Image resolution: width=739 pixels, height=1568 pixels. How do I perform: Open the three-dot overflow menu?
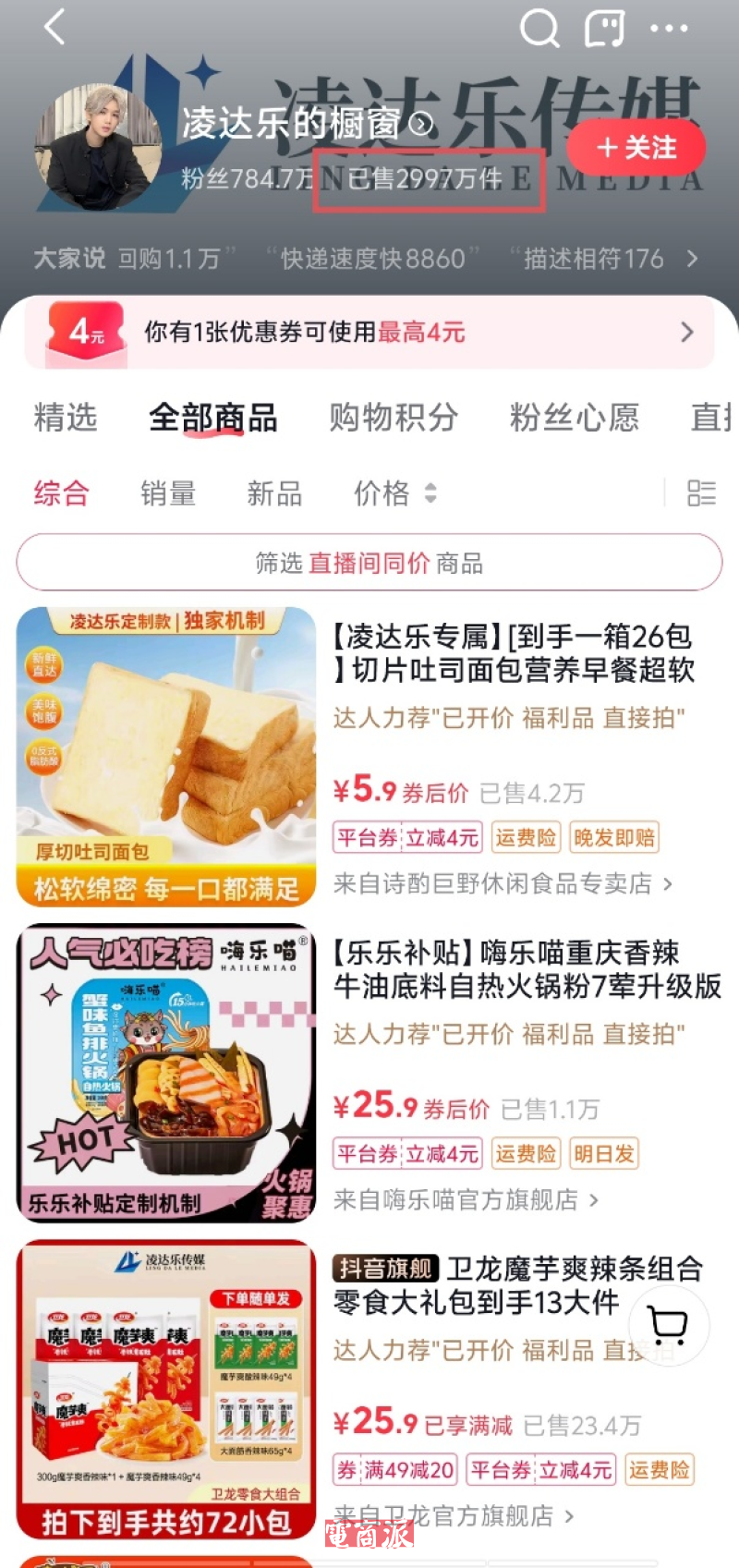669,29
